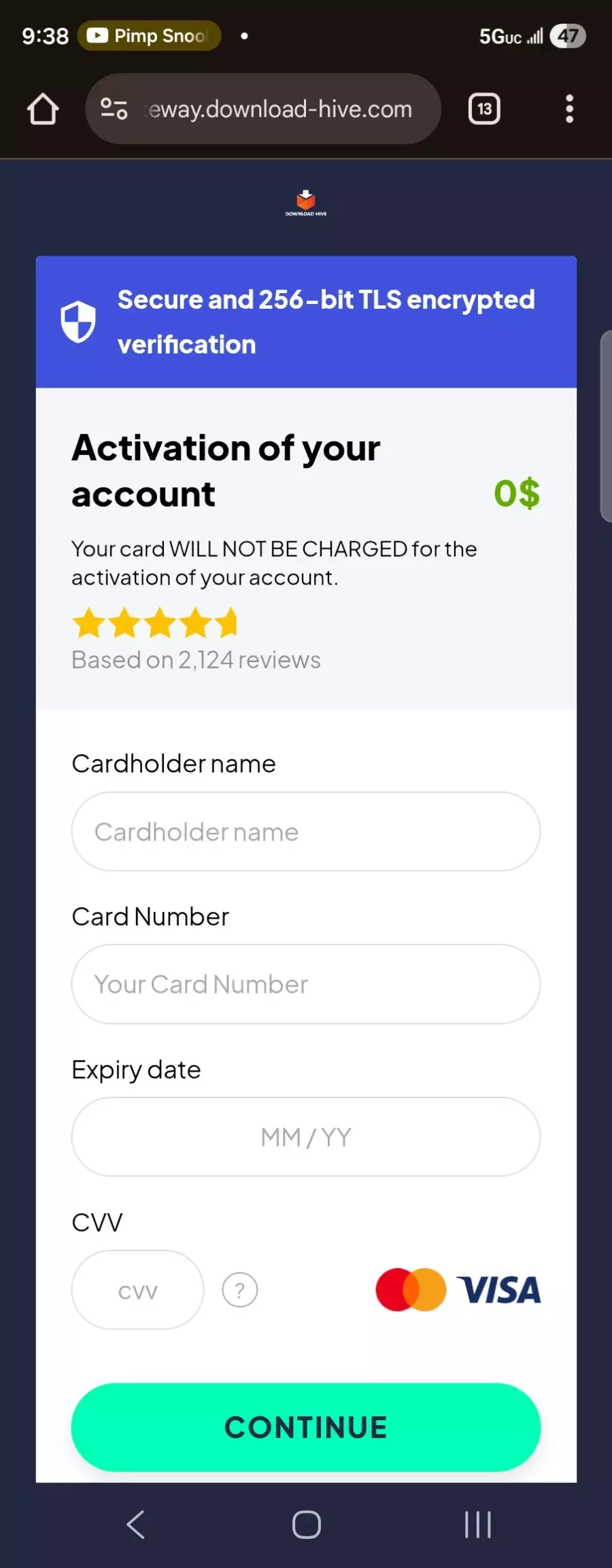Go to the browser home page

coord(43,109)
